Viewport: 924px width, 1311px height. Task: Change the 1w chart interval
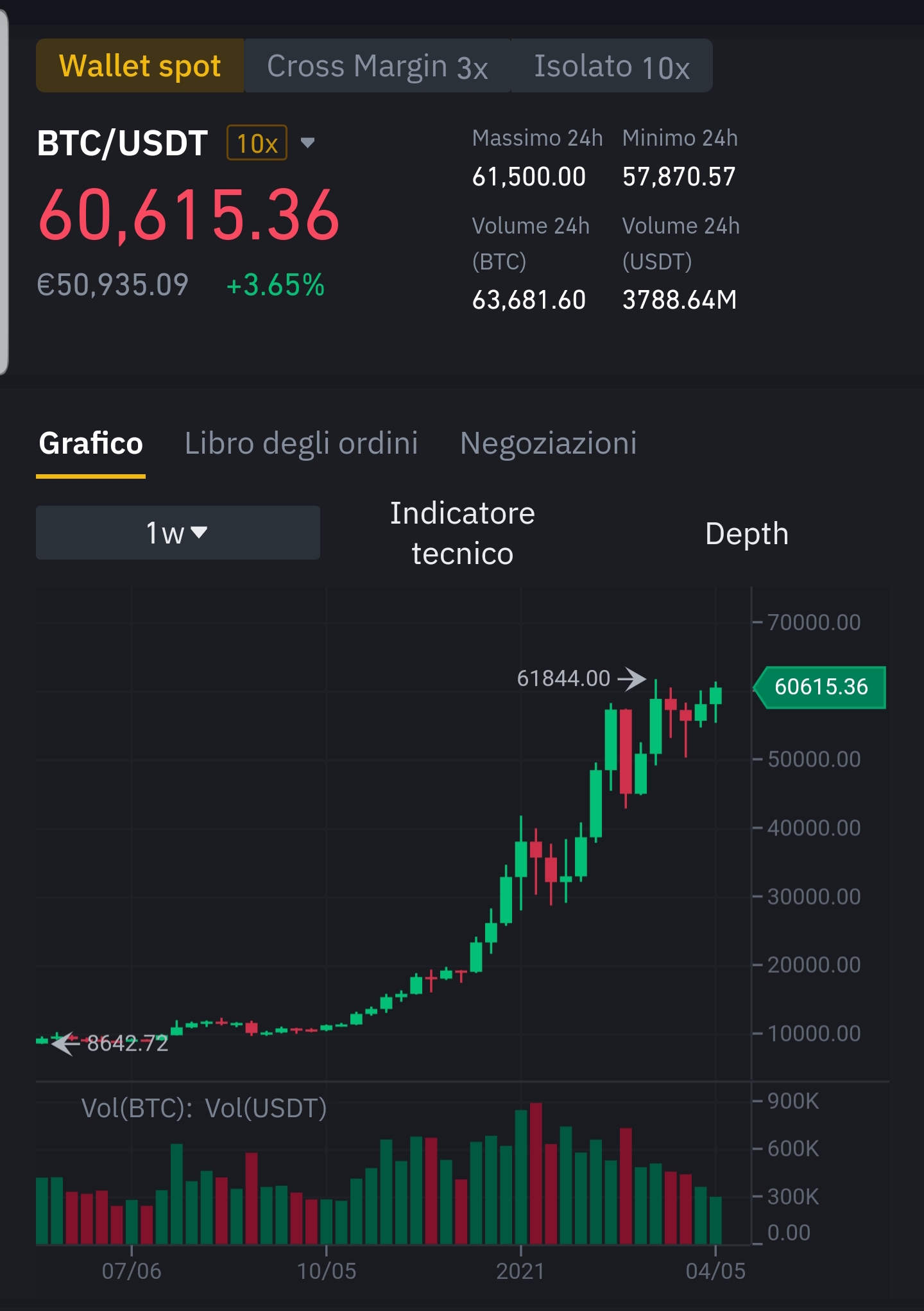coord(178,533)
